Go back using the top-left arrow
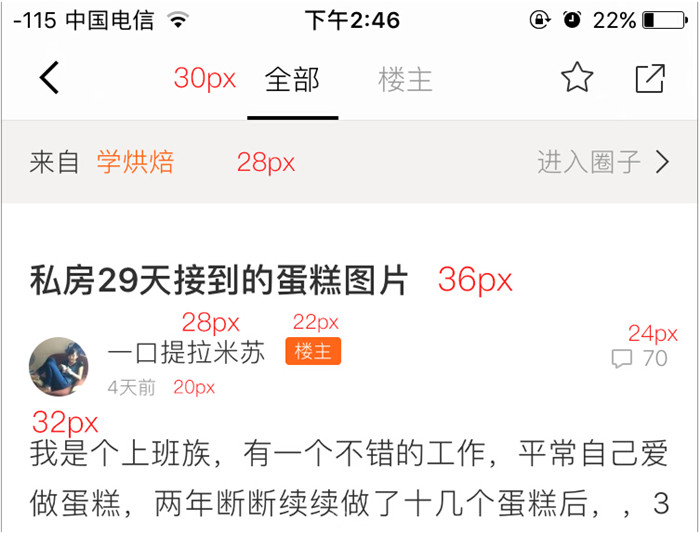Viewport: 700px width, 533px height. pyautogui.click(x=49, y=78)
